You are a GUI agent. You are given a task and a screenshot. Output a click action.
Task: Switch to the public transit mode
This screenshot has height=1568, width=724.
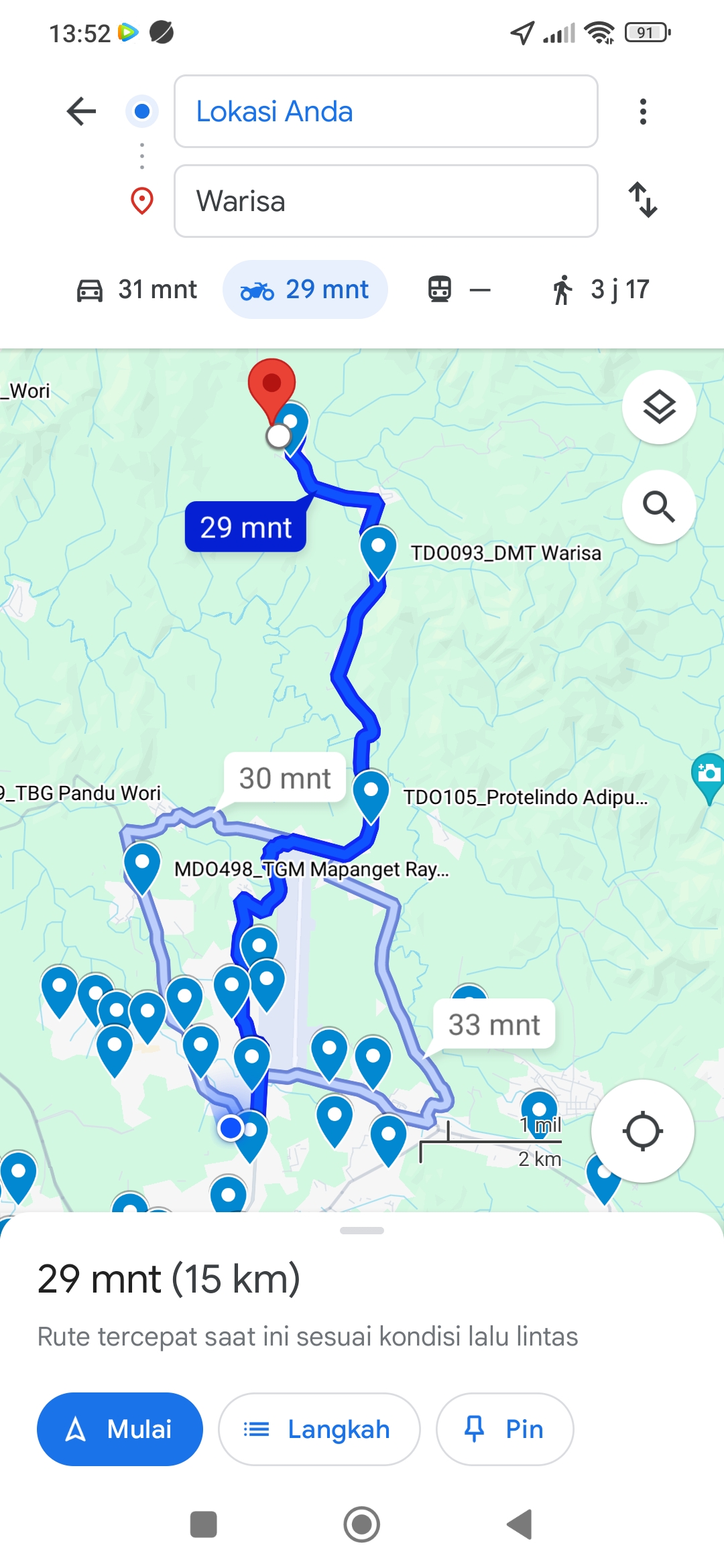click(x=459, y=289)
